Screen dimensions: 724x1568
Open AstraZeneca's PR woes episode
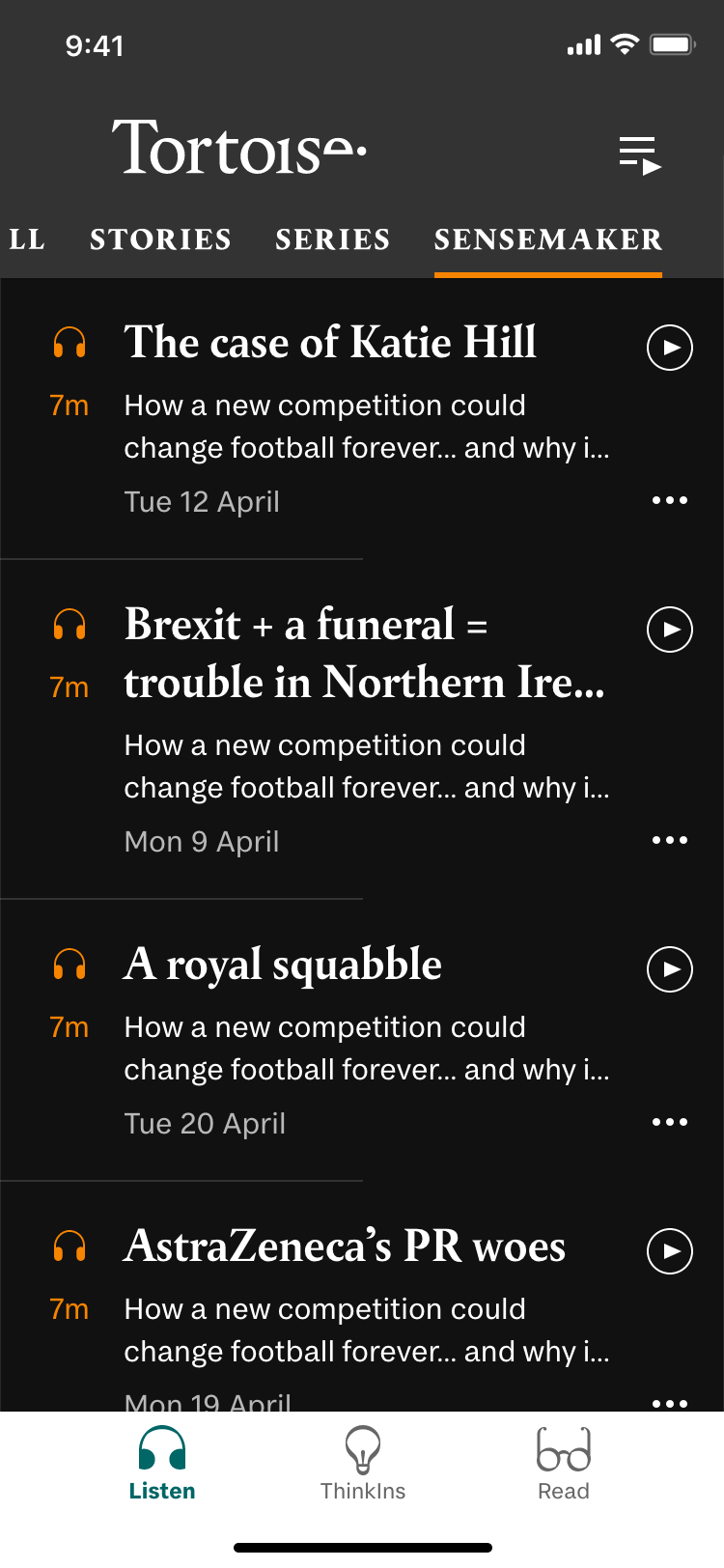345,1247
